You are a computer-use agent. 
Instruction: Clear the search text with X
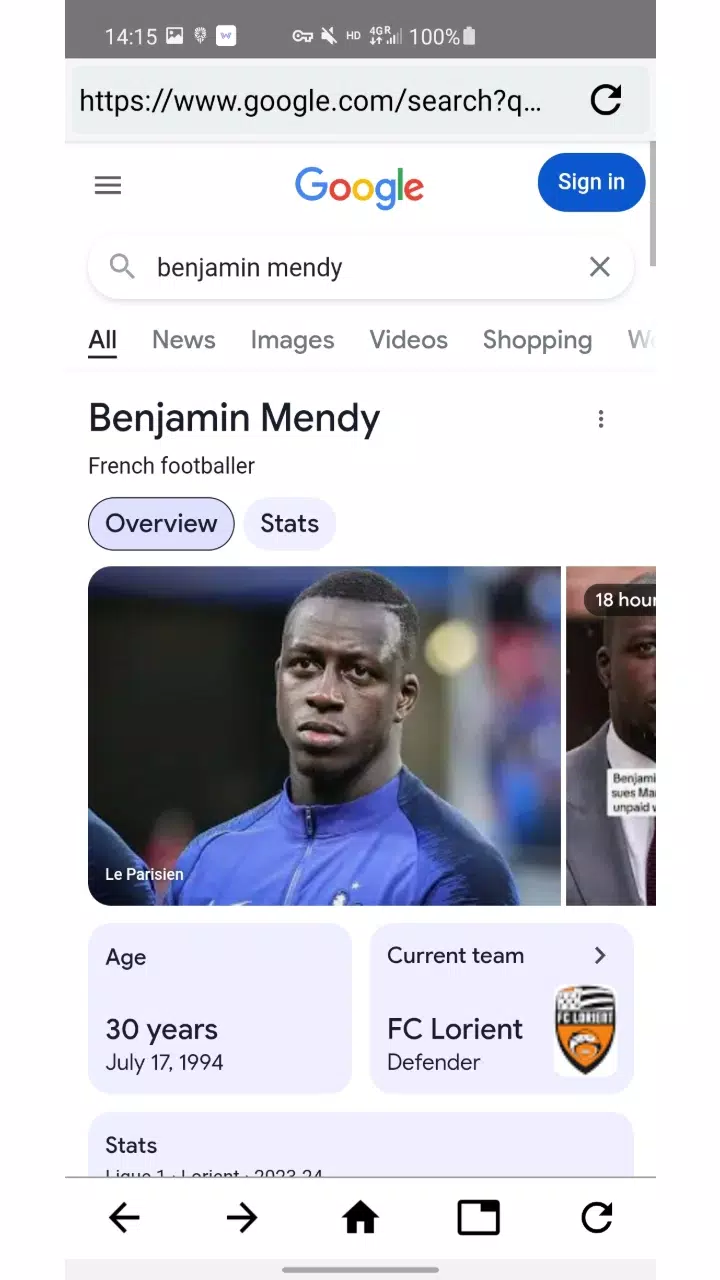(x=599, y=267)
